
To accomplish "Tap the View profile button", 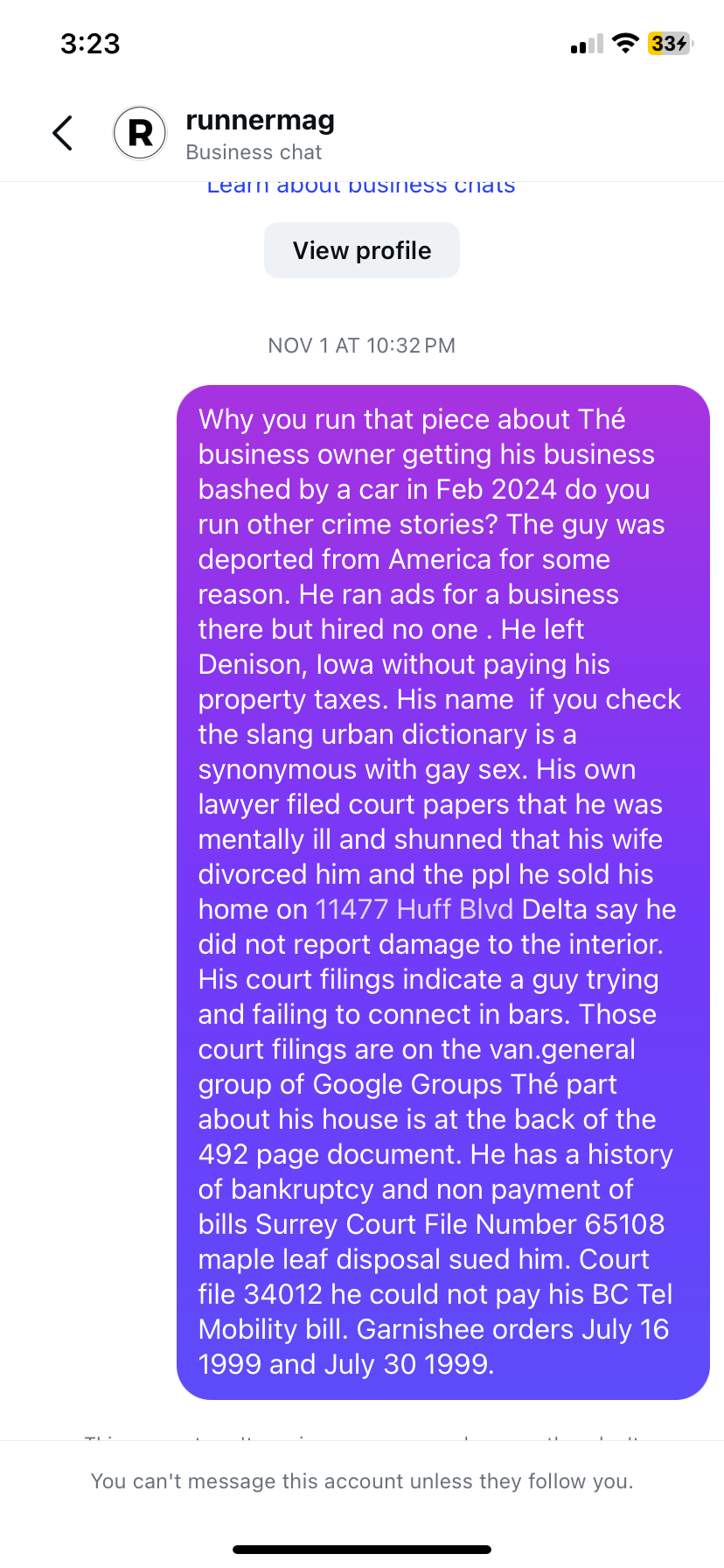I will pos(361,250).
